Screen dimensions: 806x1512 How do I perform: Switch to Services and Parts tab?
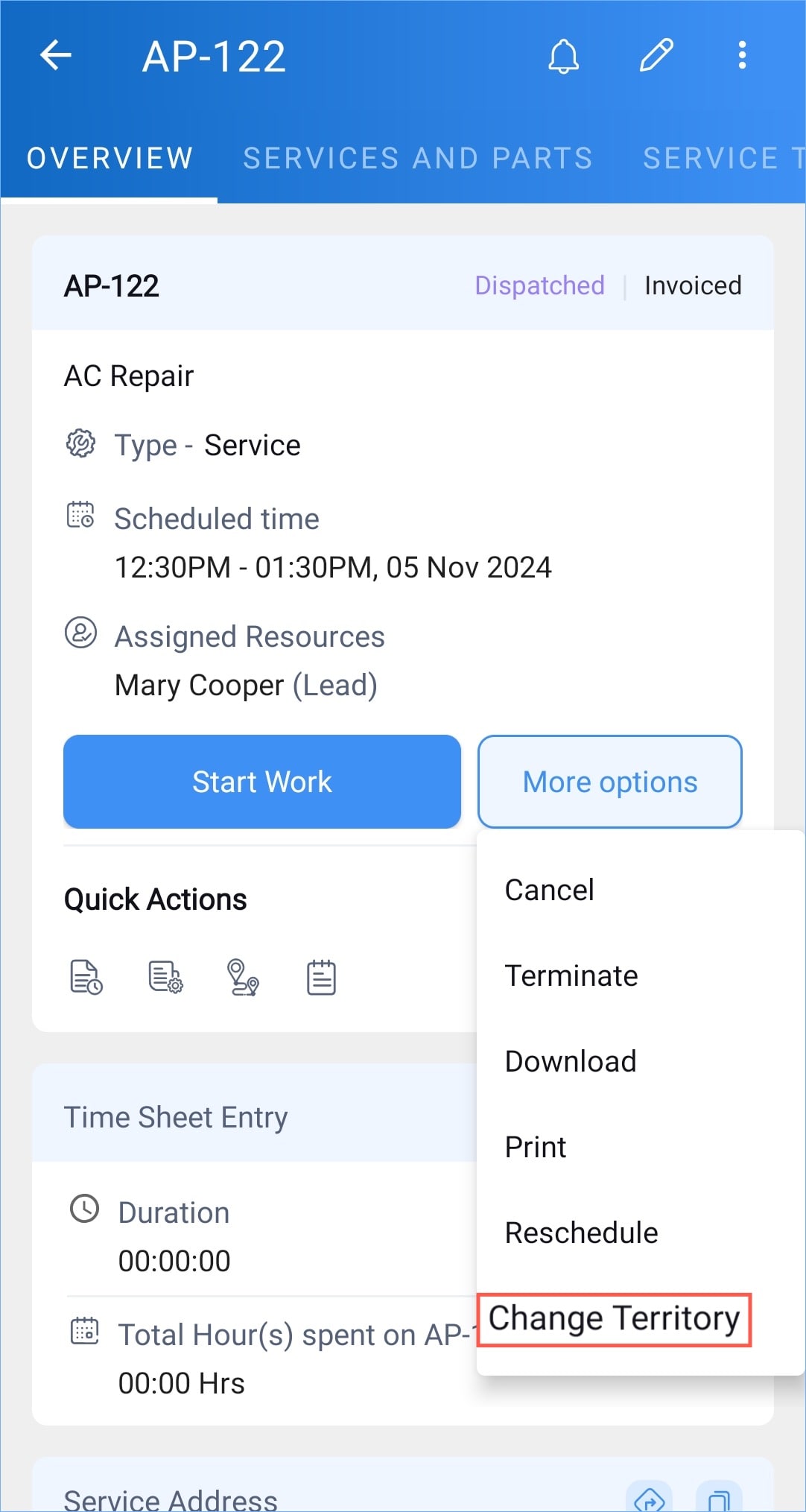point(418,158)
